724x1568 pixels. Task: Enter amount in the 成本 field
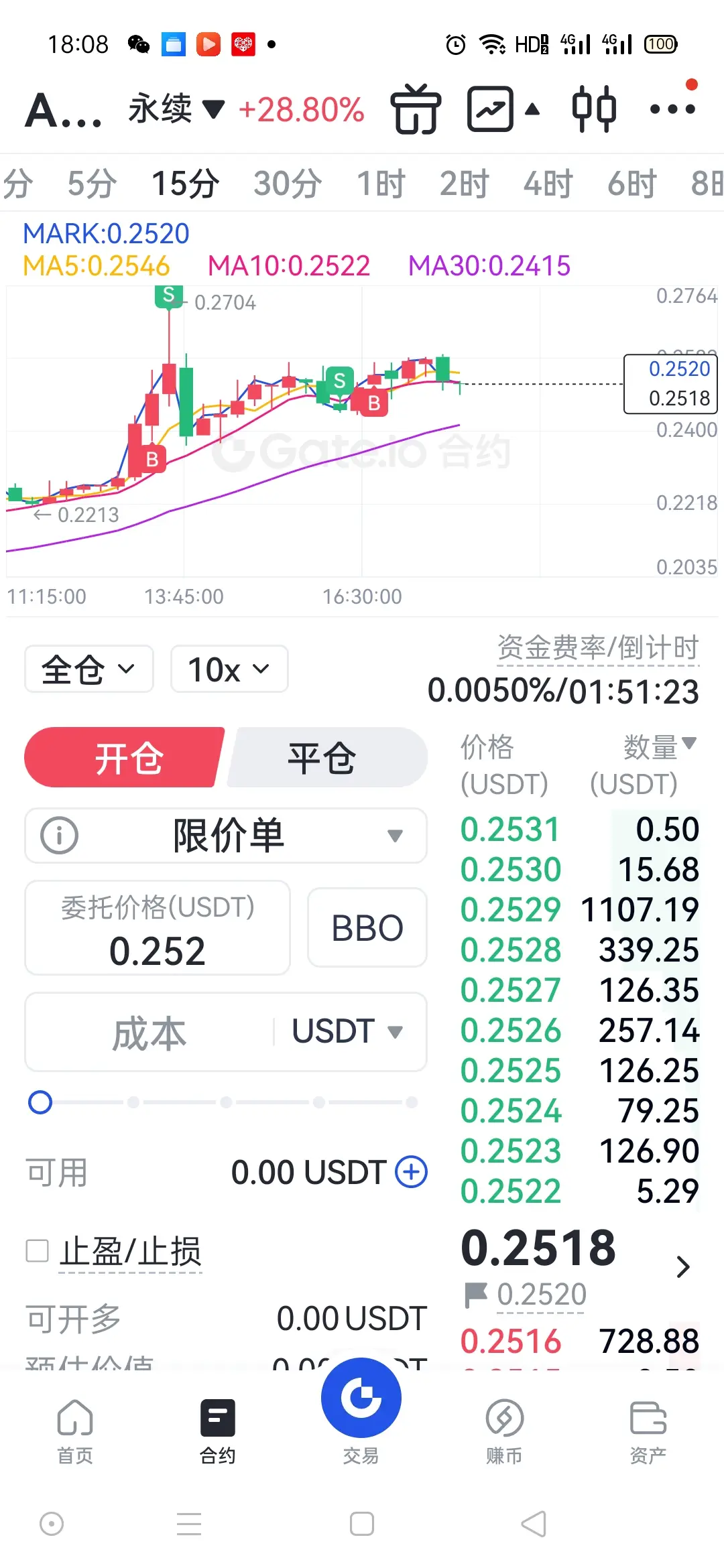pos(149,1032)
